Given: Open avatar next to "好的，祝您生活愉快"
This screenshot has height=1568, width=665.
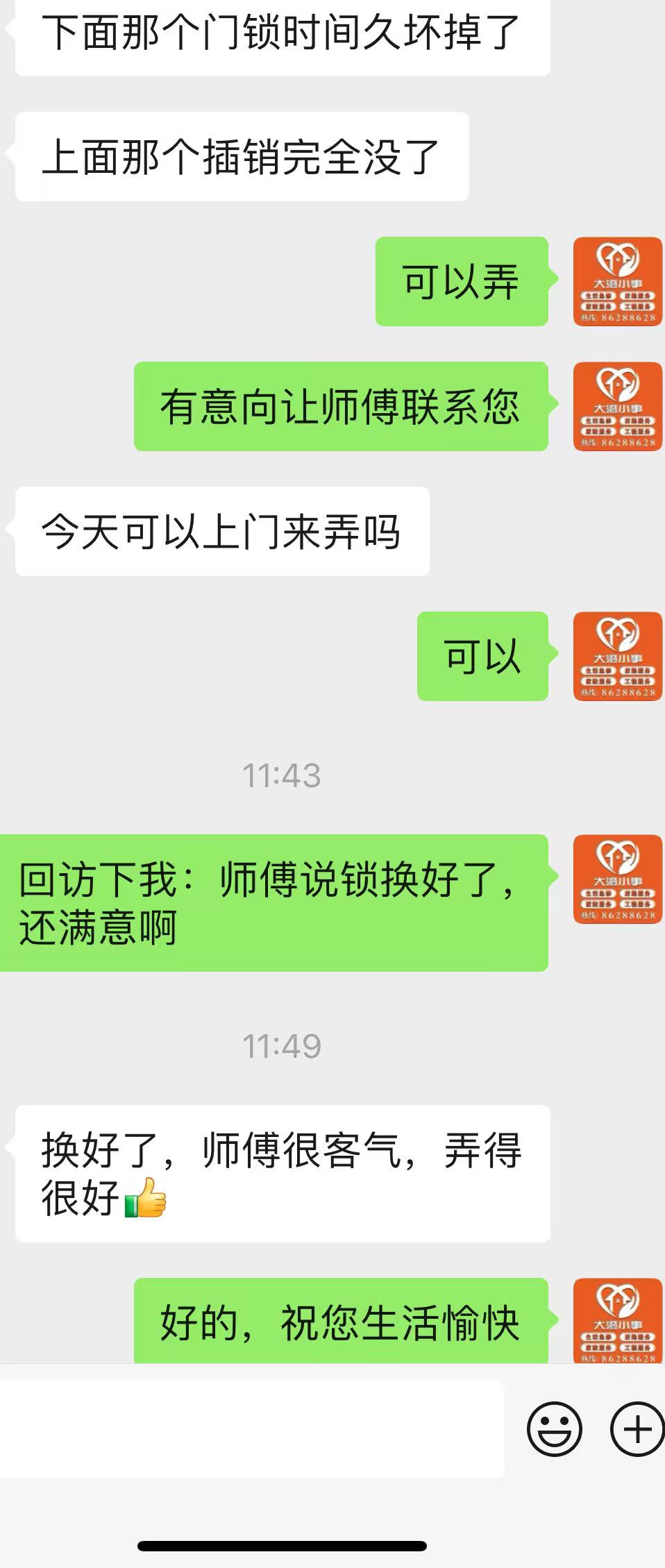Looking at the screenshot, I should point(617,1320).
